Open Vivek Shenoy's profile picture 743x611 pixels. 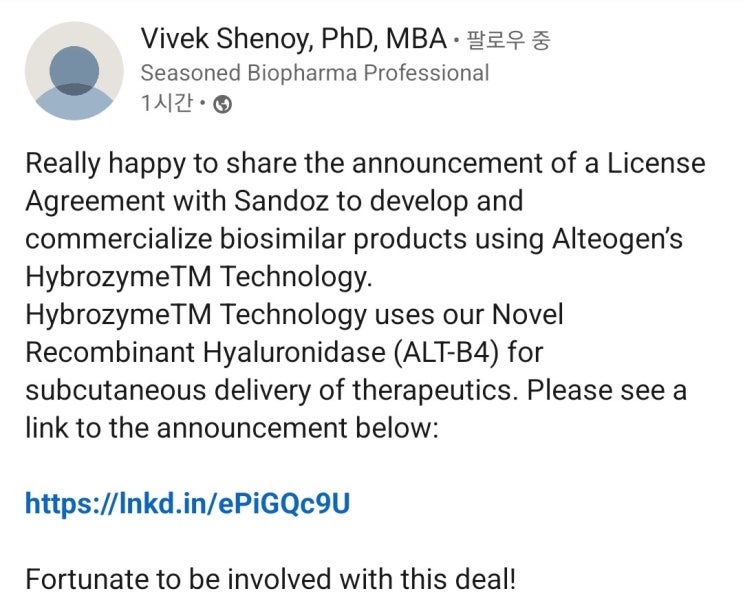pos(74,71)
